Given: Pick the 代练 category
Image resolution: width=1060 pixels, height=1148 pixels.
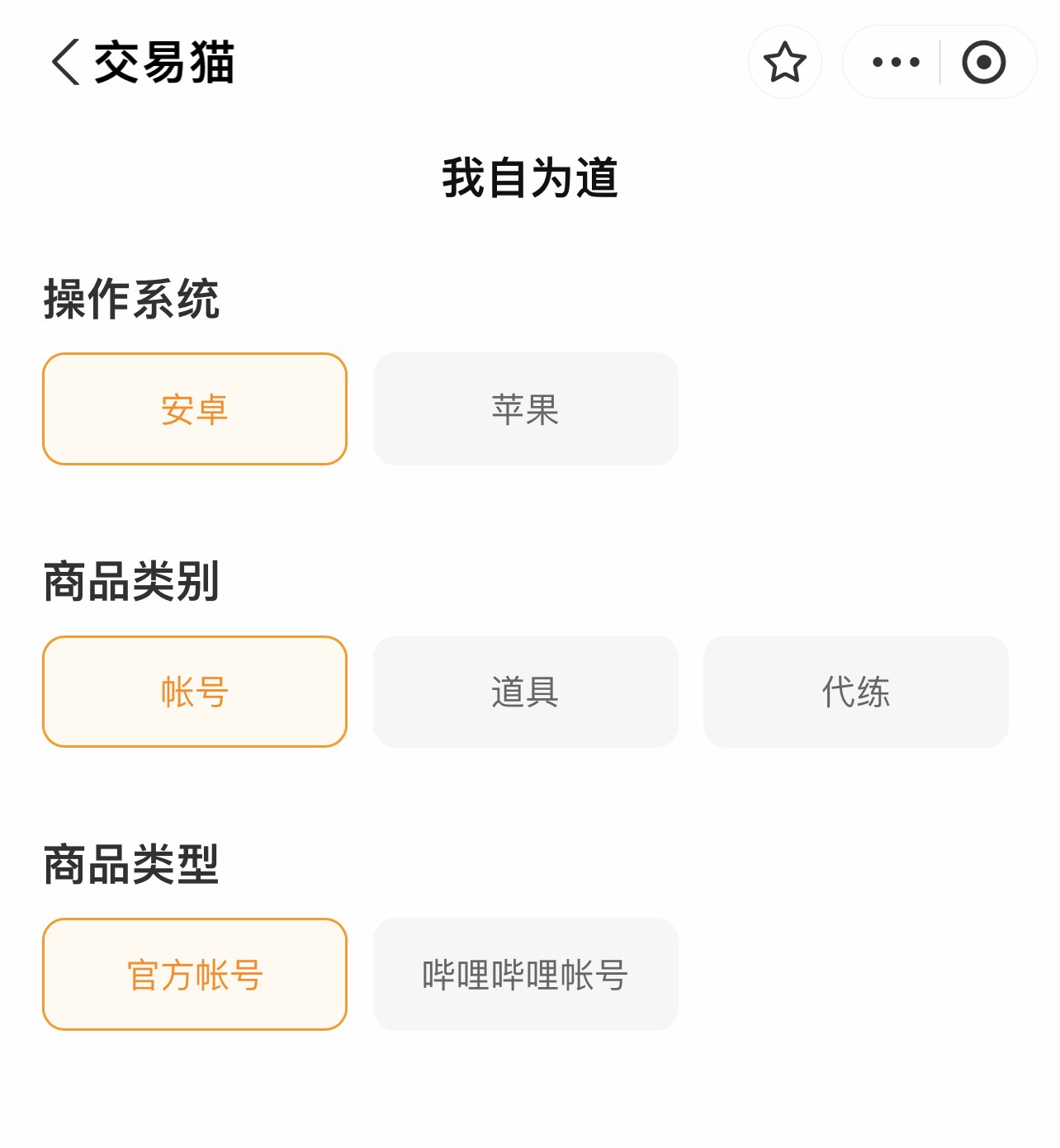Looking at the screenshot, I should pos(855,692).
